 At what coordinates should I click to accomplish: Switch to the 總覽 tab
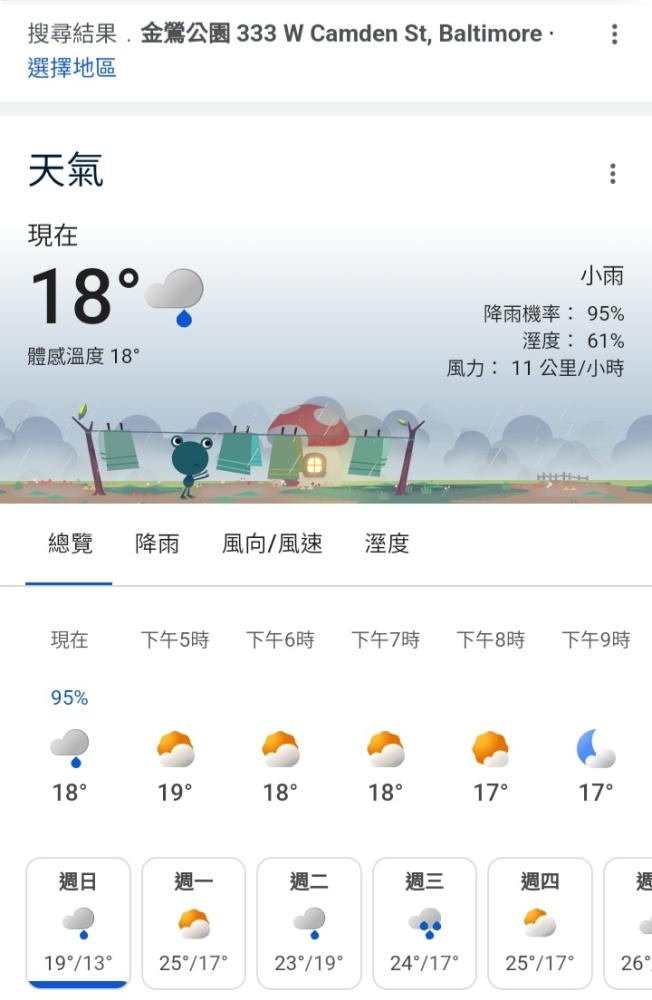coord(70,544)
